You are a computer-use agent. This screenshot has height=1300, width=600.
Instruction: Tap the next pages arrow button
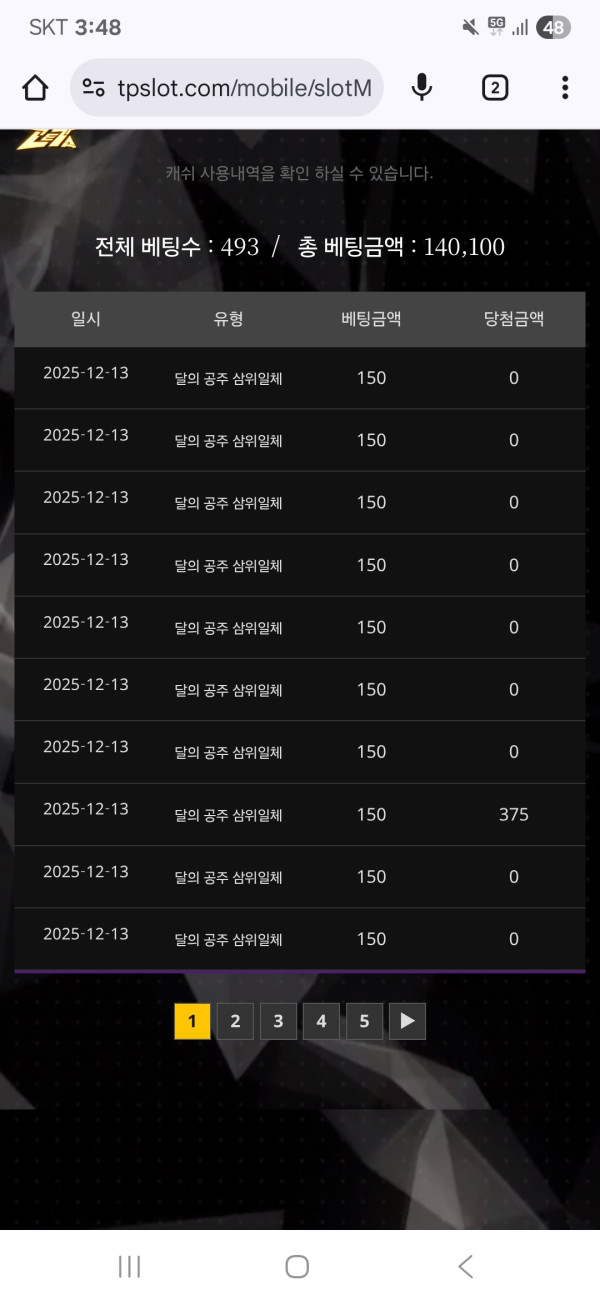click(407, 1021)
